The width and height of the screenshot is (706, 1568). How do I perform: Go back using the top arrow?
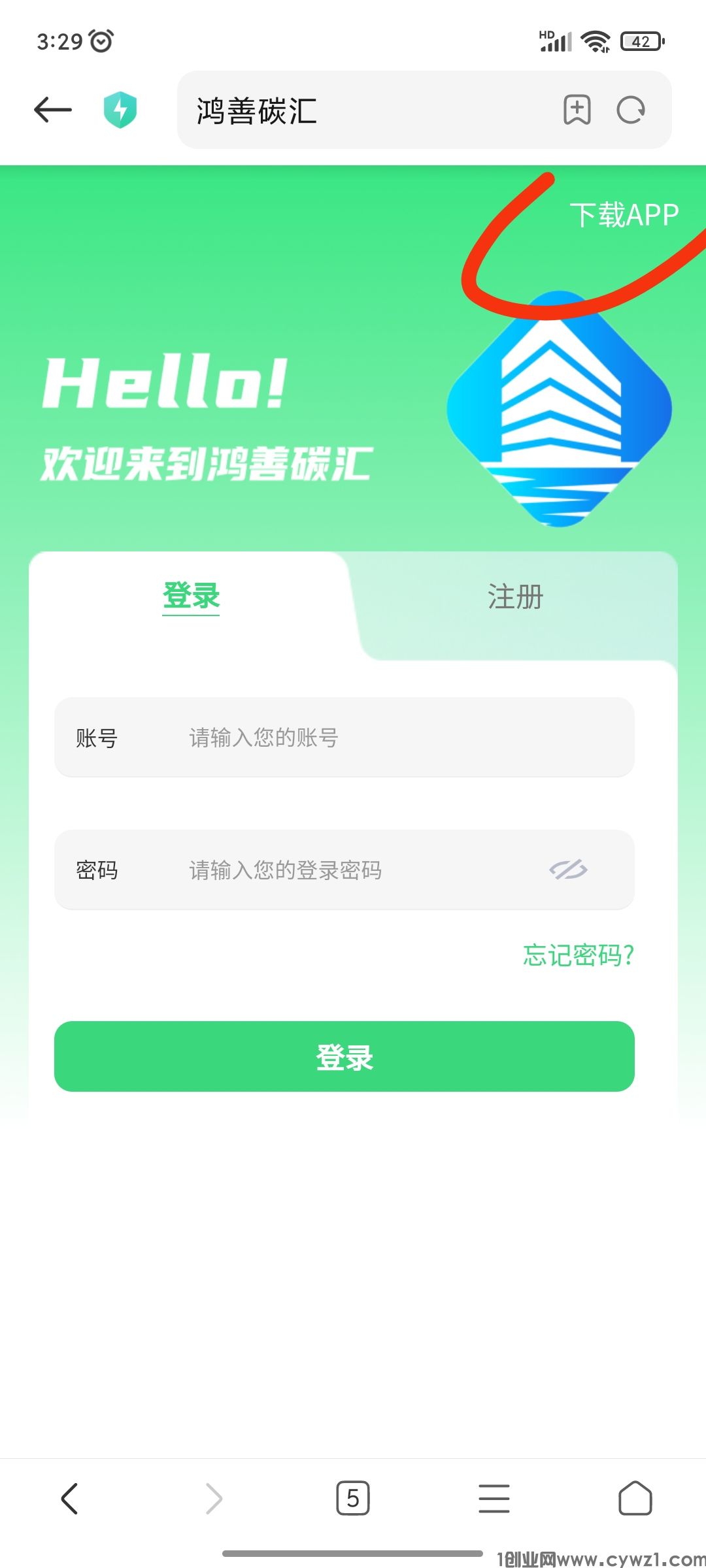pos(52,110)
